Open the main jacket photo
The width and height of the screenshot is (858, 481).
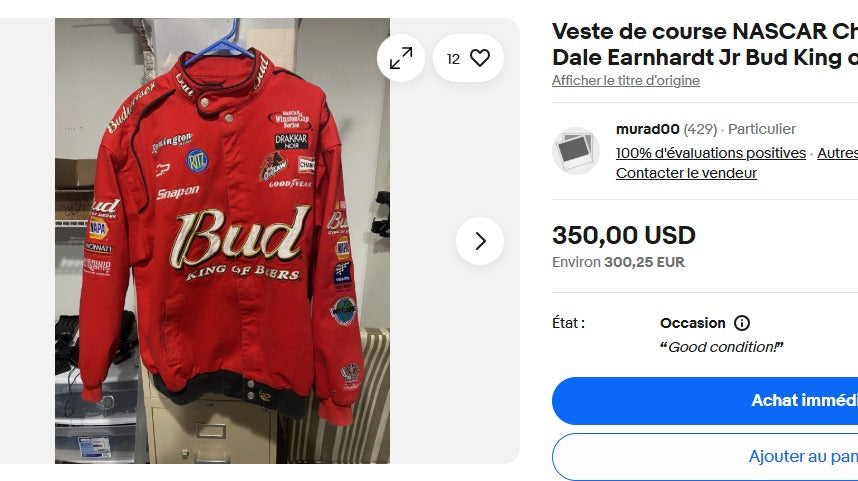[x=222, y=240]
